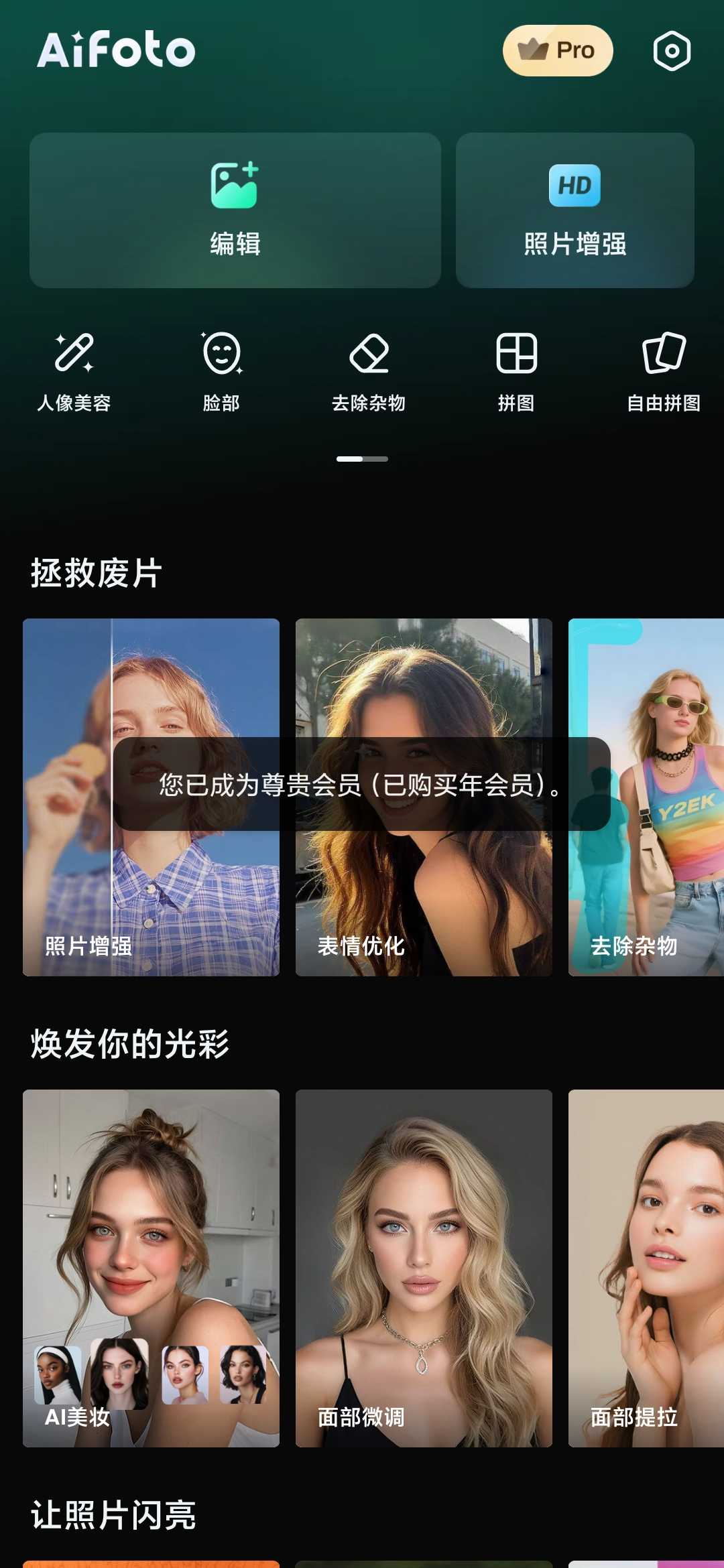
Task: Open the 拼图 collage tool
Action: (516, 371)
